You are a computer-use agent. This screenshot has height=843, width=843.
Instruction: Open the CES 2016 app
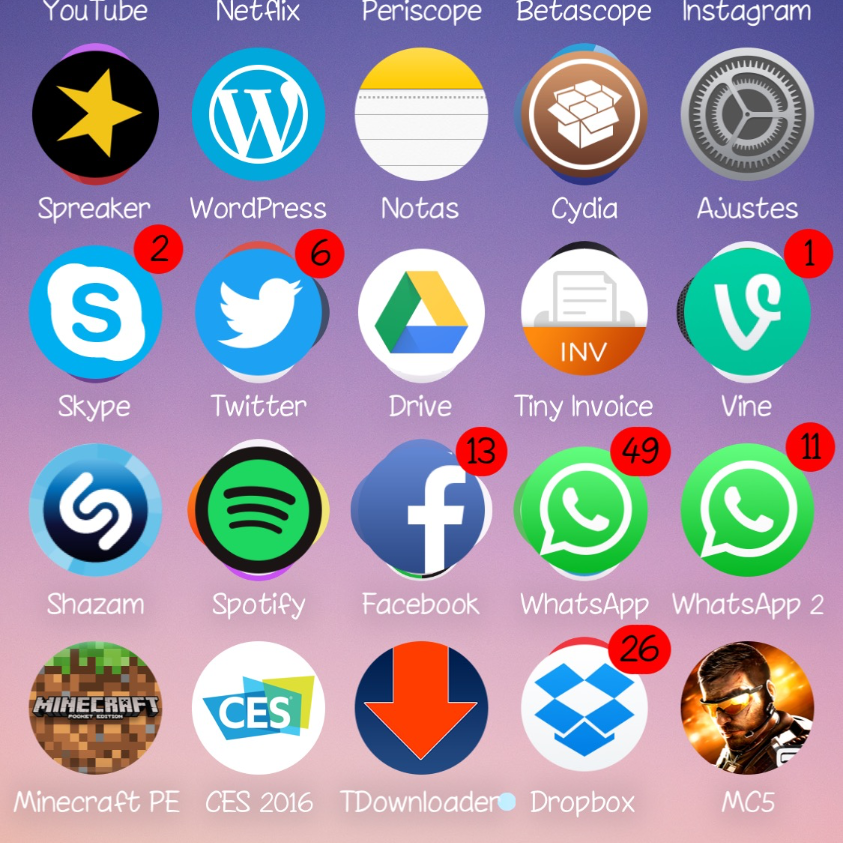coord(258,708)
